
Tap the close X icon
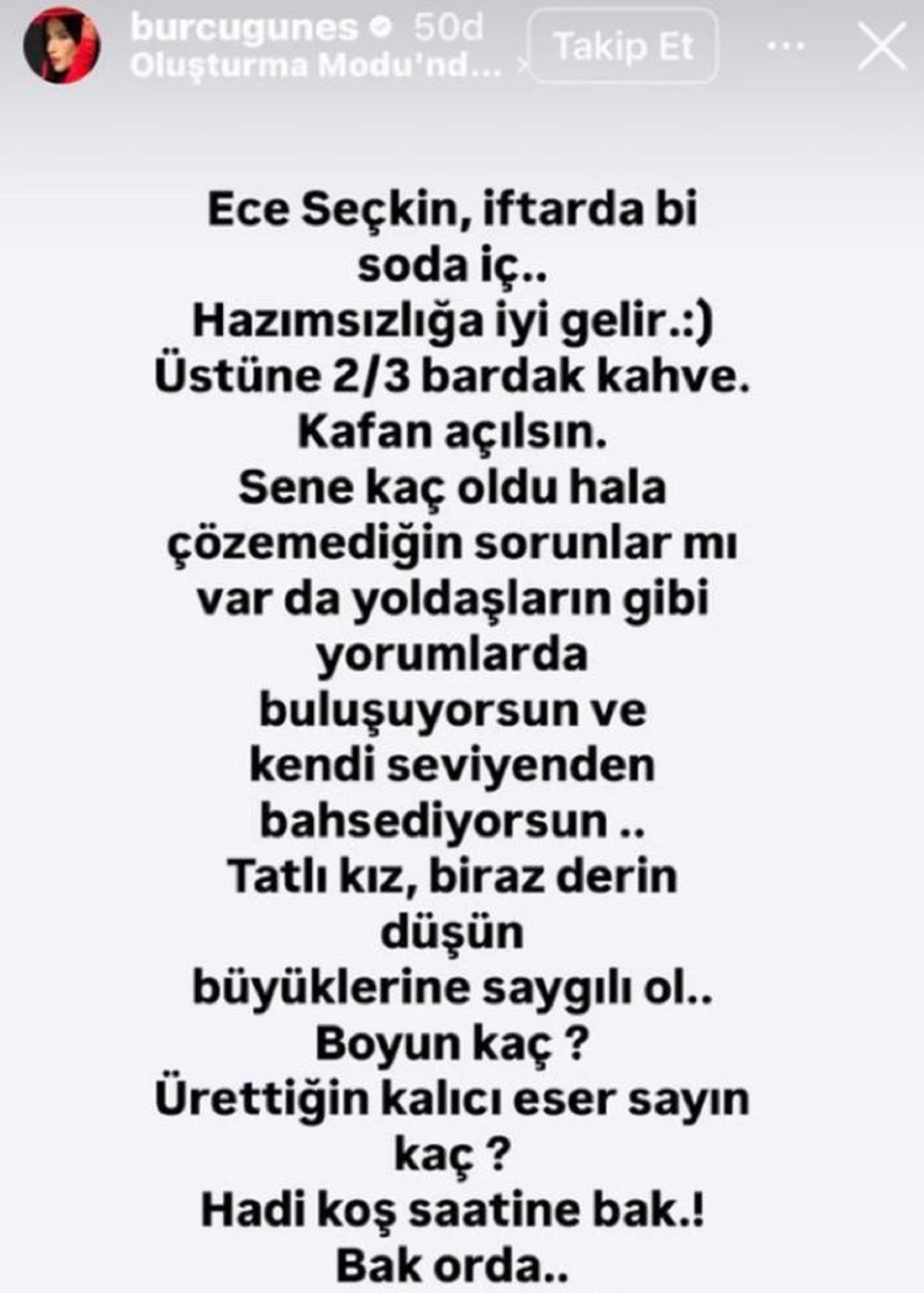882,45
